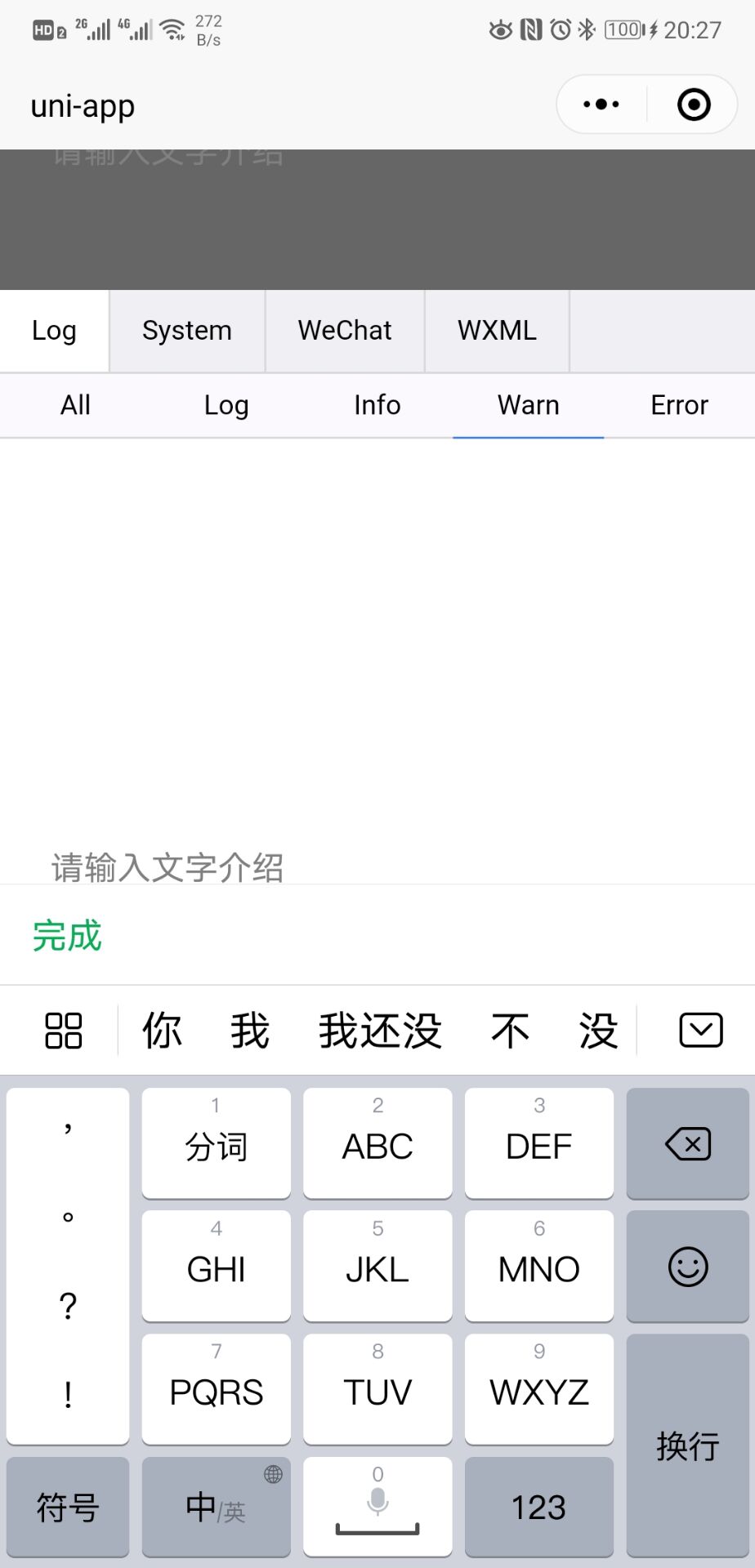The height and width of the screenshot is (1568, 755).
Task: Select the Log filter under the console
Action: click(x=226, y=405)
